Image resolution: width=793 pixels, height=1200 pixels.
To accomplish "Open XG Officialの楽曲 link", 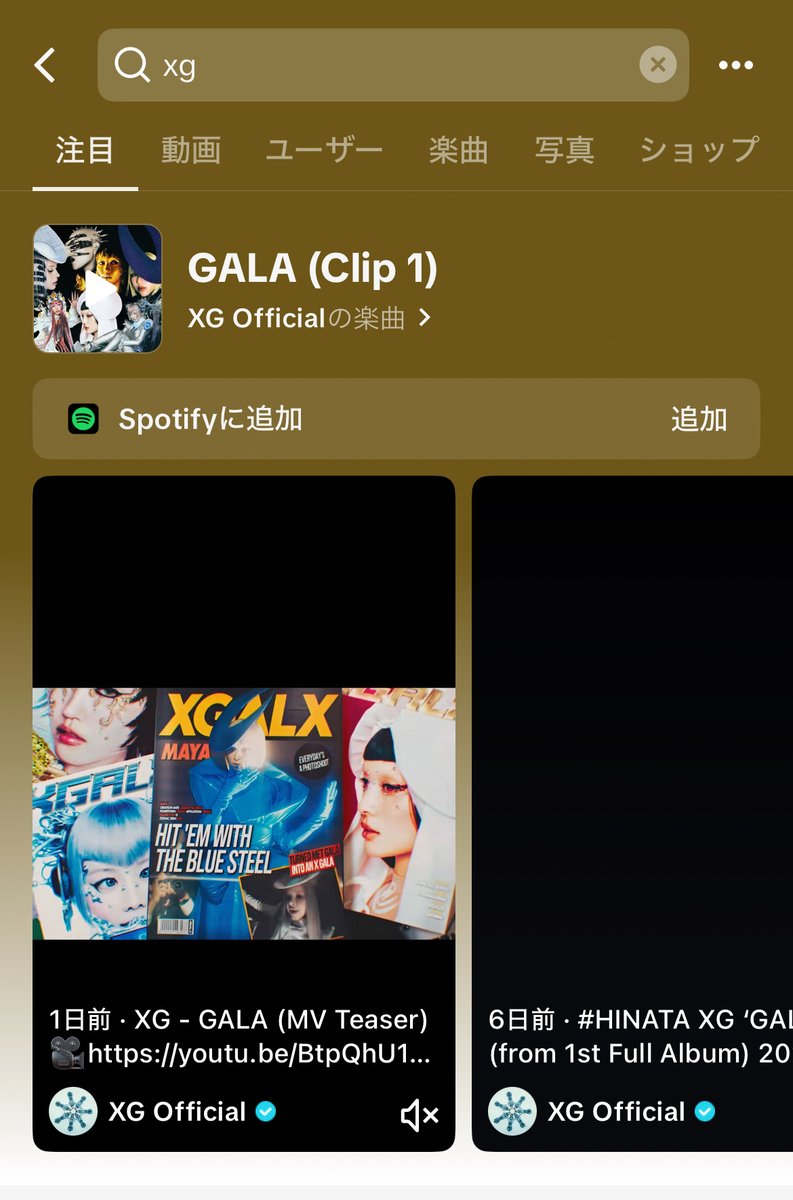I will pos(310,319).
